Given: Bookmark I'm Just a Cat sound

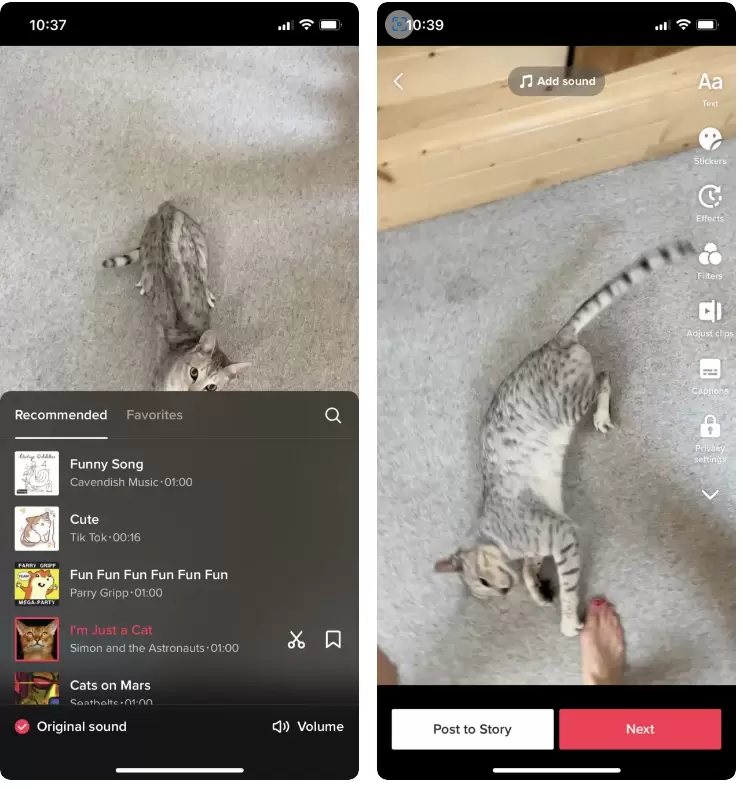Looking at the screenshot, I should [x=333, y=639].
